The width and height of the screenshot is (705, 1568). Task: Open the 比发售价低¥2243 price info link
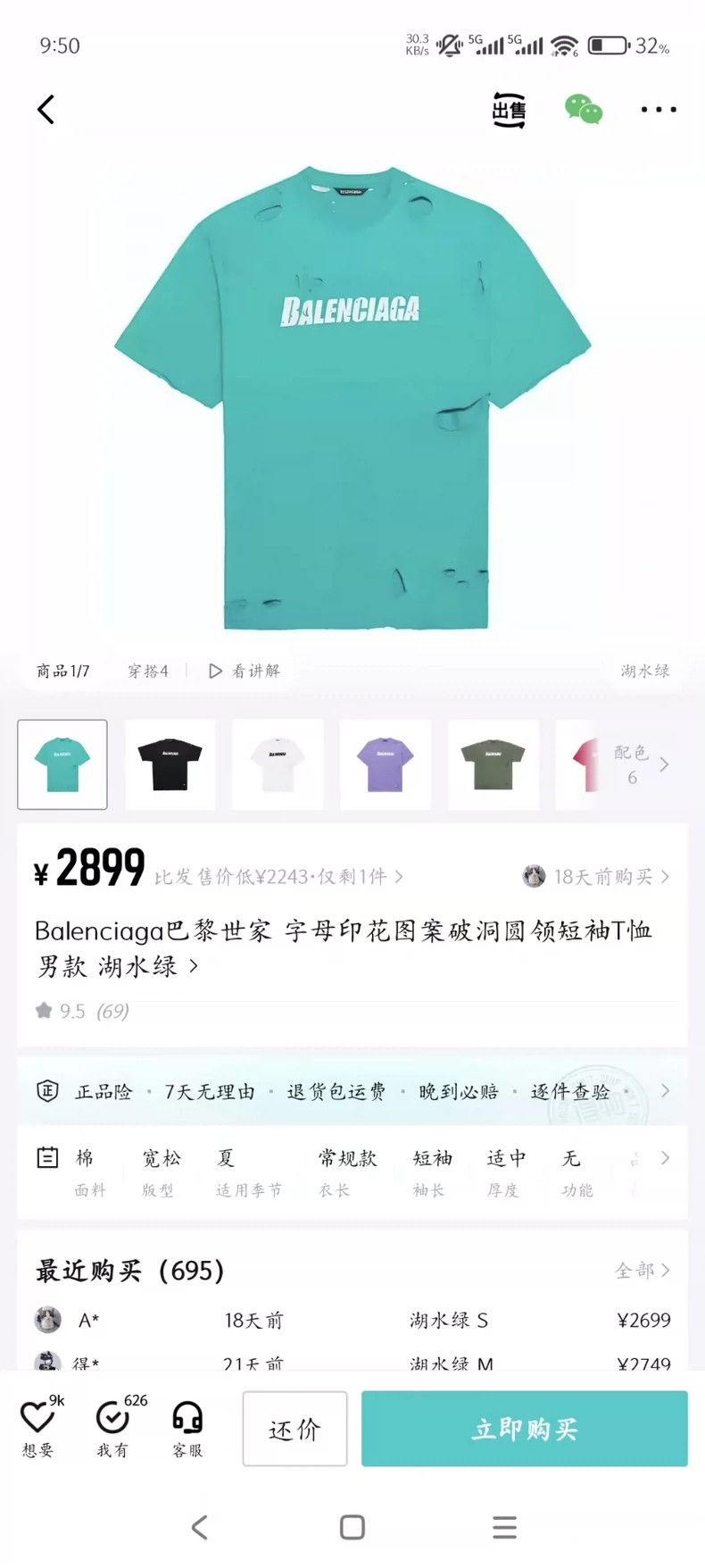click(278, 877)
